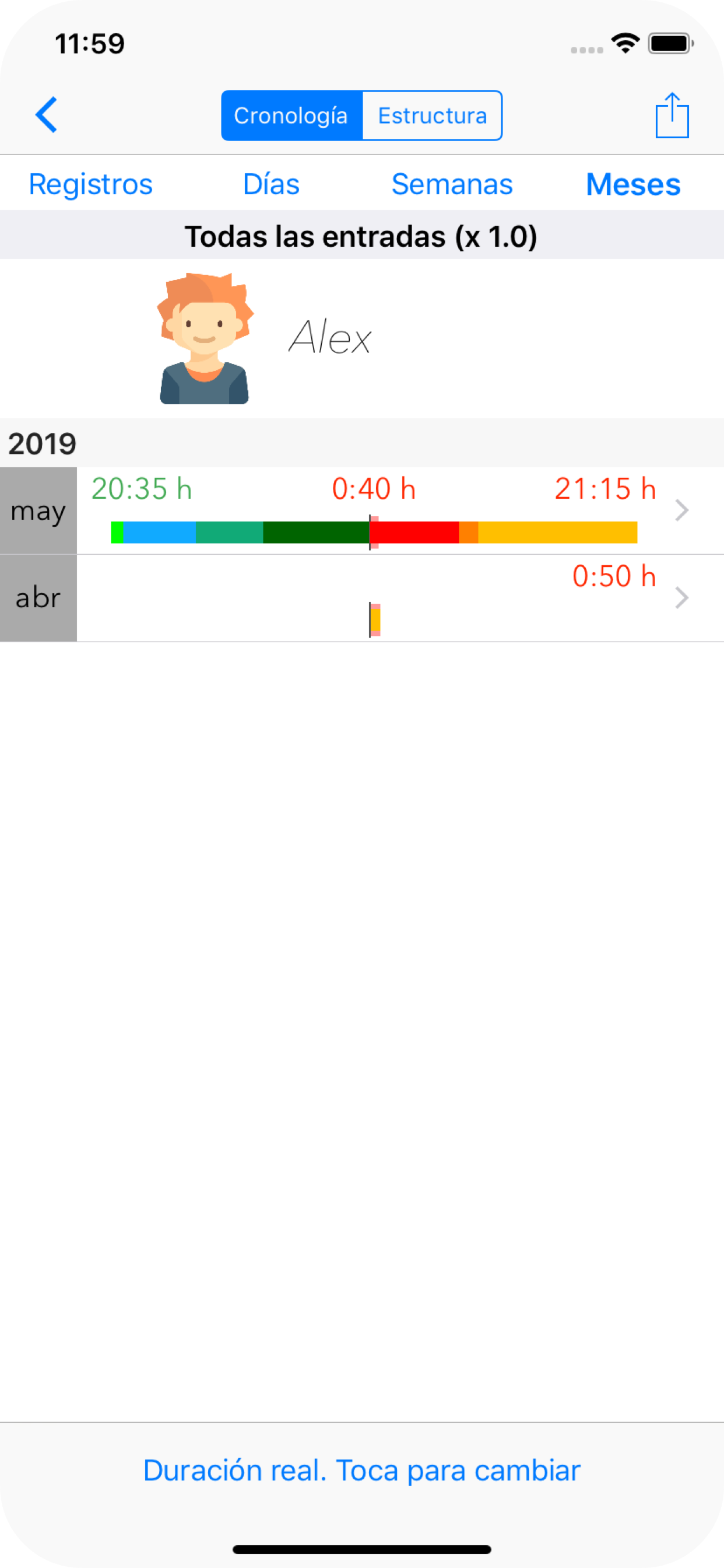Go back using the top-left arrow
The width and height of the screenshot is (724, 1568).
[x=46, y=114]
